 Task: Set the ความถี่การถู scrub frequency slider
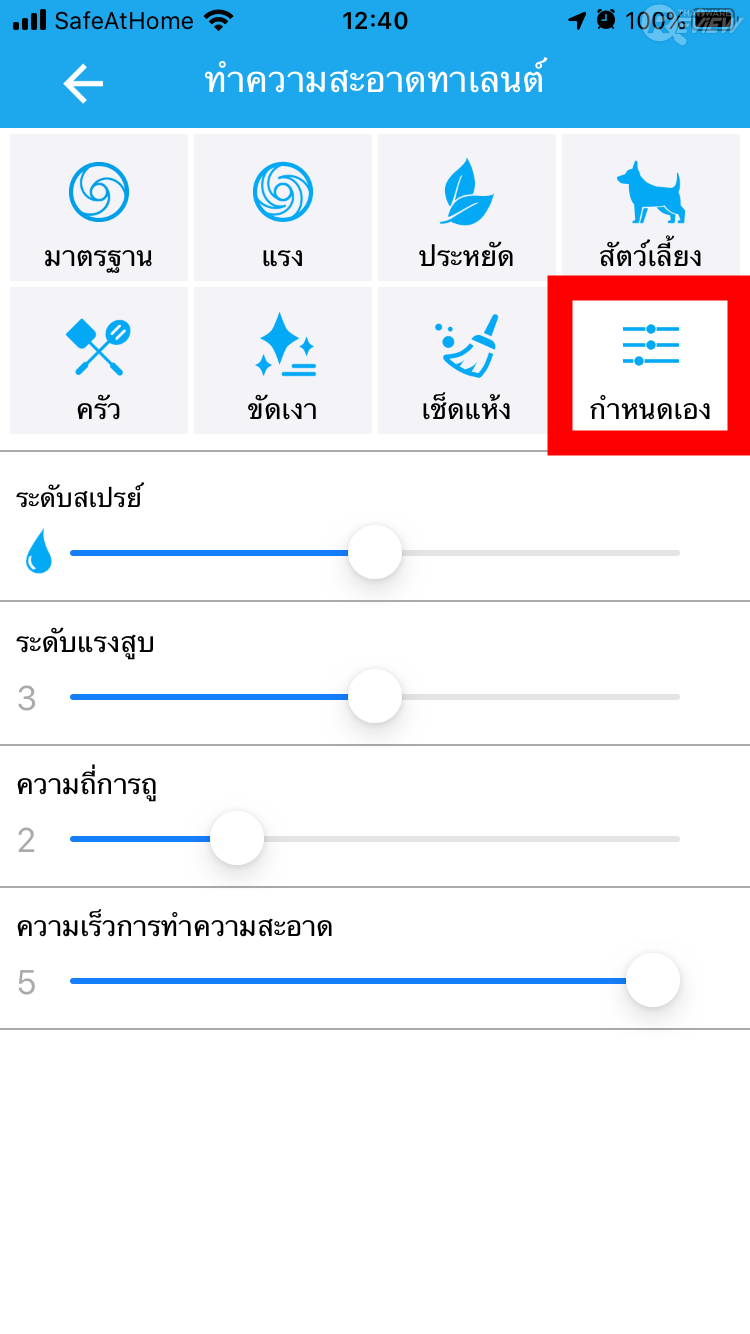click(x=237, y=838)
